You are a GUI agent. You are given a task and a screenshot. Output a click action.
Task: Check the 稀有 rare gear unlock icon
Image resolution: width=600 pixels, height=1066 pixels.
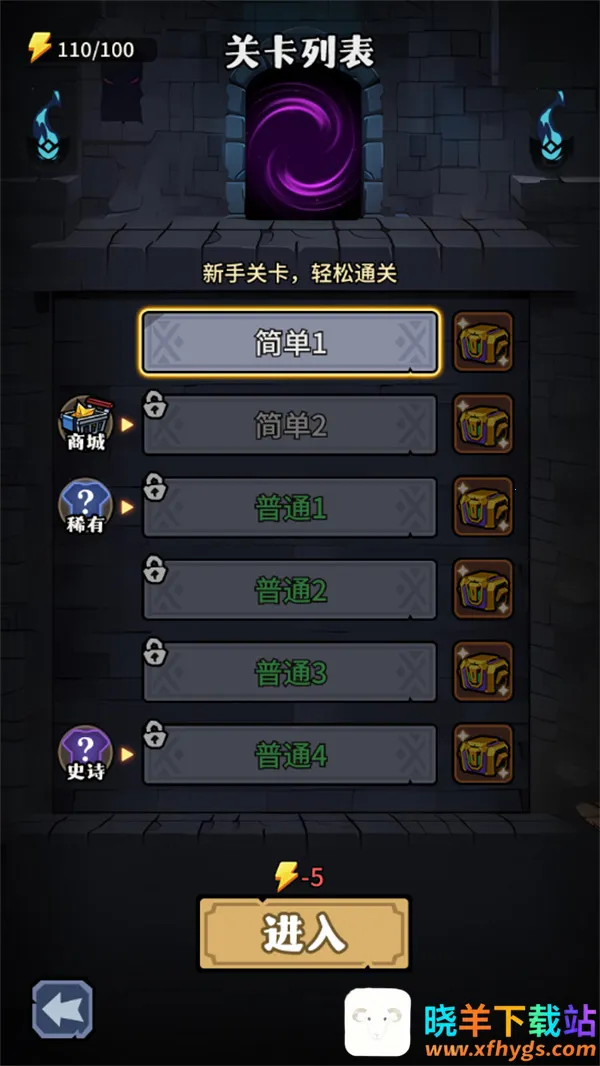[x=86, y=505]
